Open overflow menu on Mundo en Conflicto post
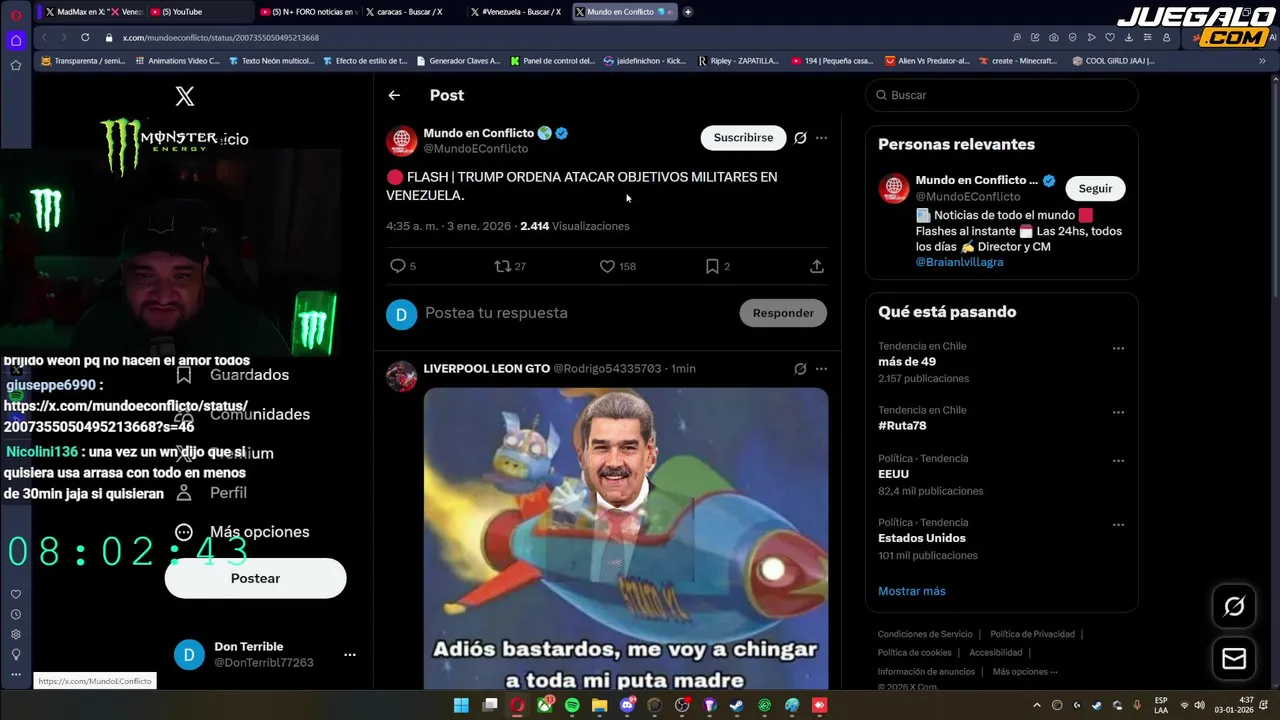 point(821,138)
